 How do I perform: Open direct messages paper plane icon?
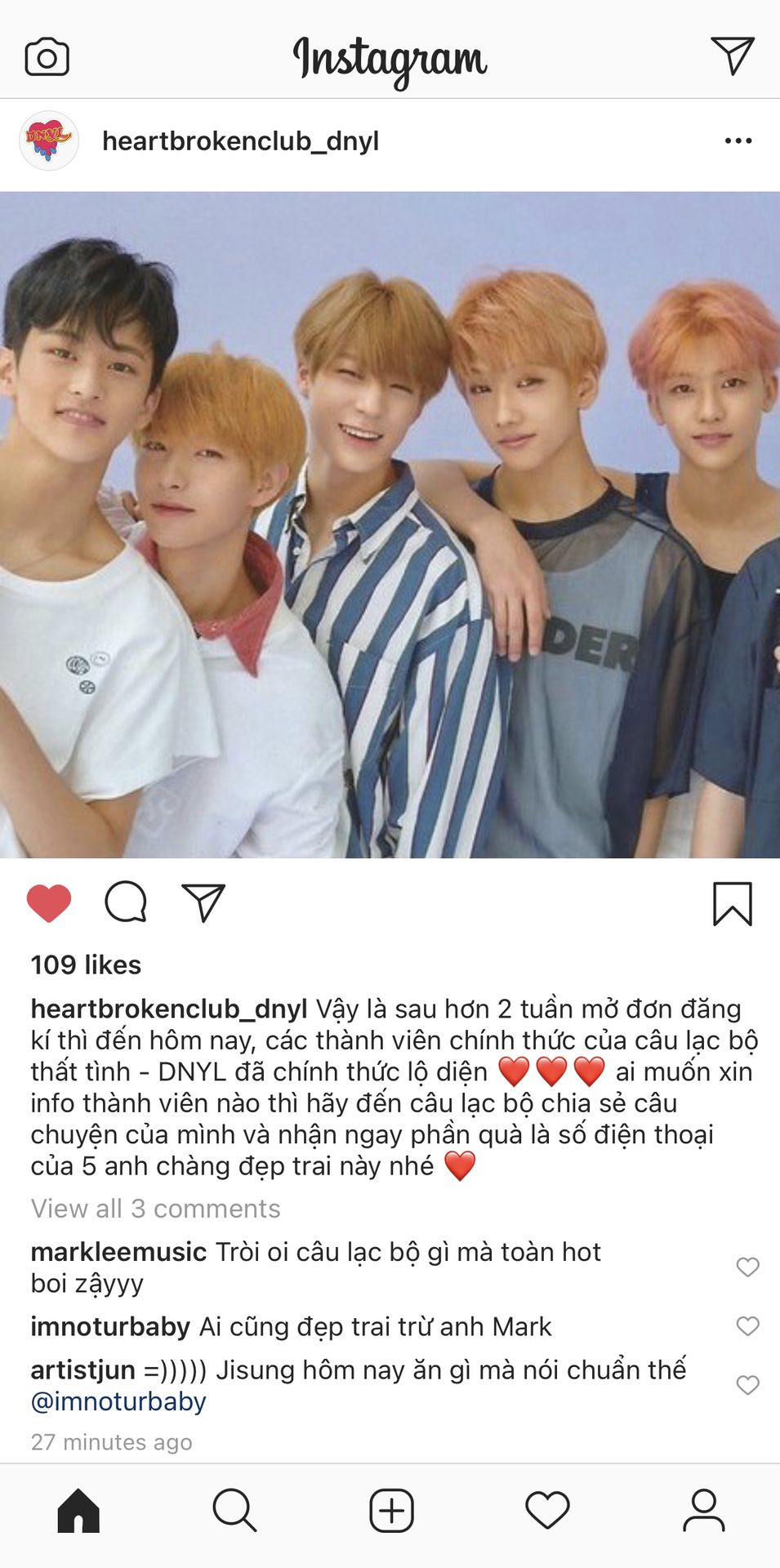click(732, 56)
